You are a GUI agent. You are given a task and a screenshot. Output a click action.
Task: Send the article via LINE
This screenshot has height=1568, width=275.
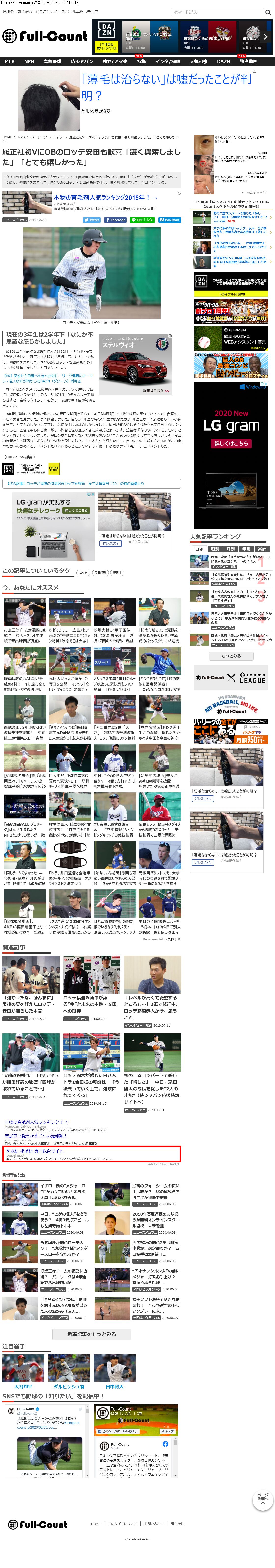pos(142,220)
